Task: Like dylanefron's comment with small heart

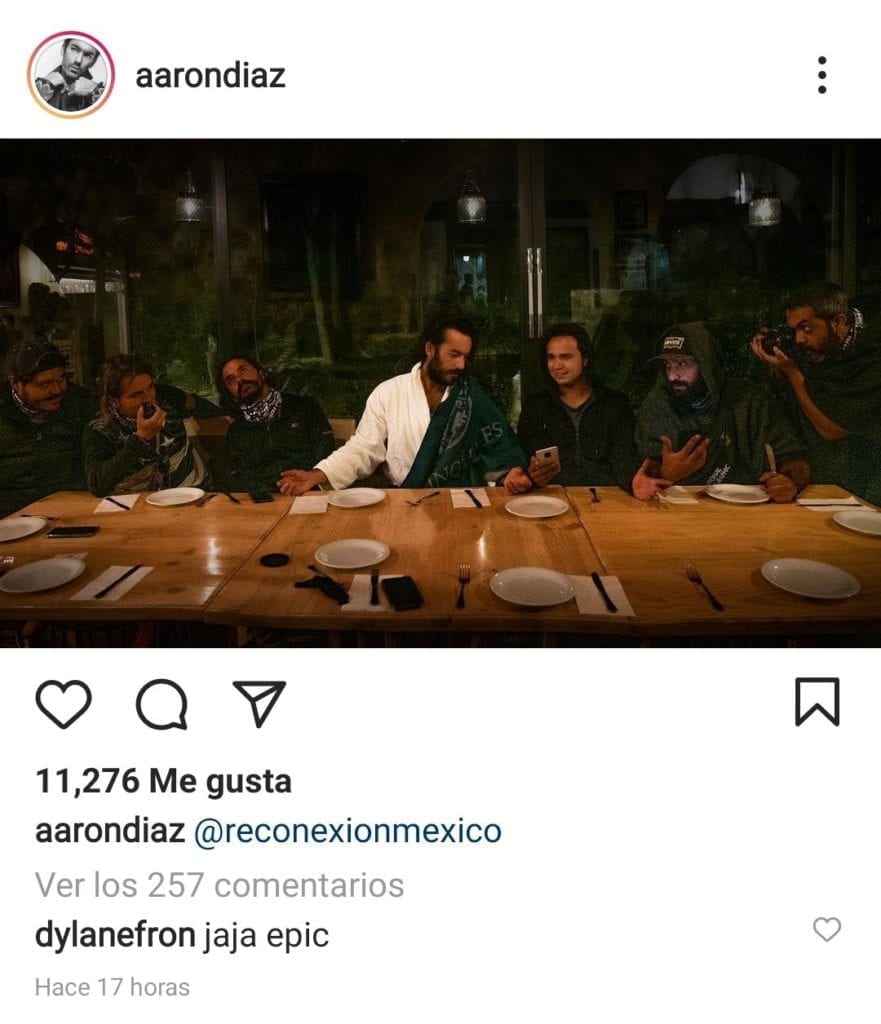Action: pos(826,931)
